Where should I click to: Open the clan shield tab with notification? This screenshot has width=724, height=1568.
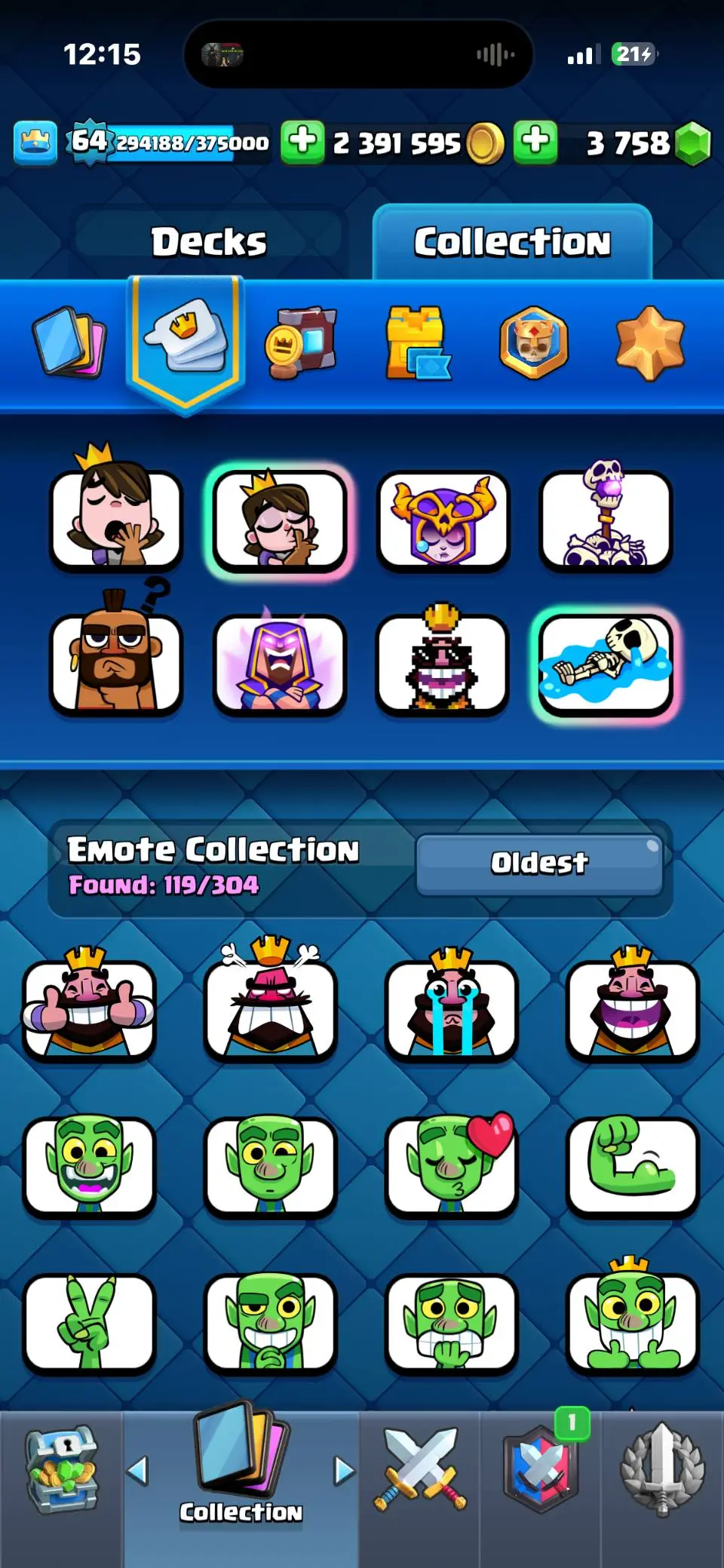[540, 1471]
